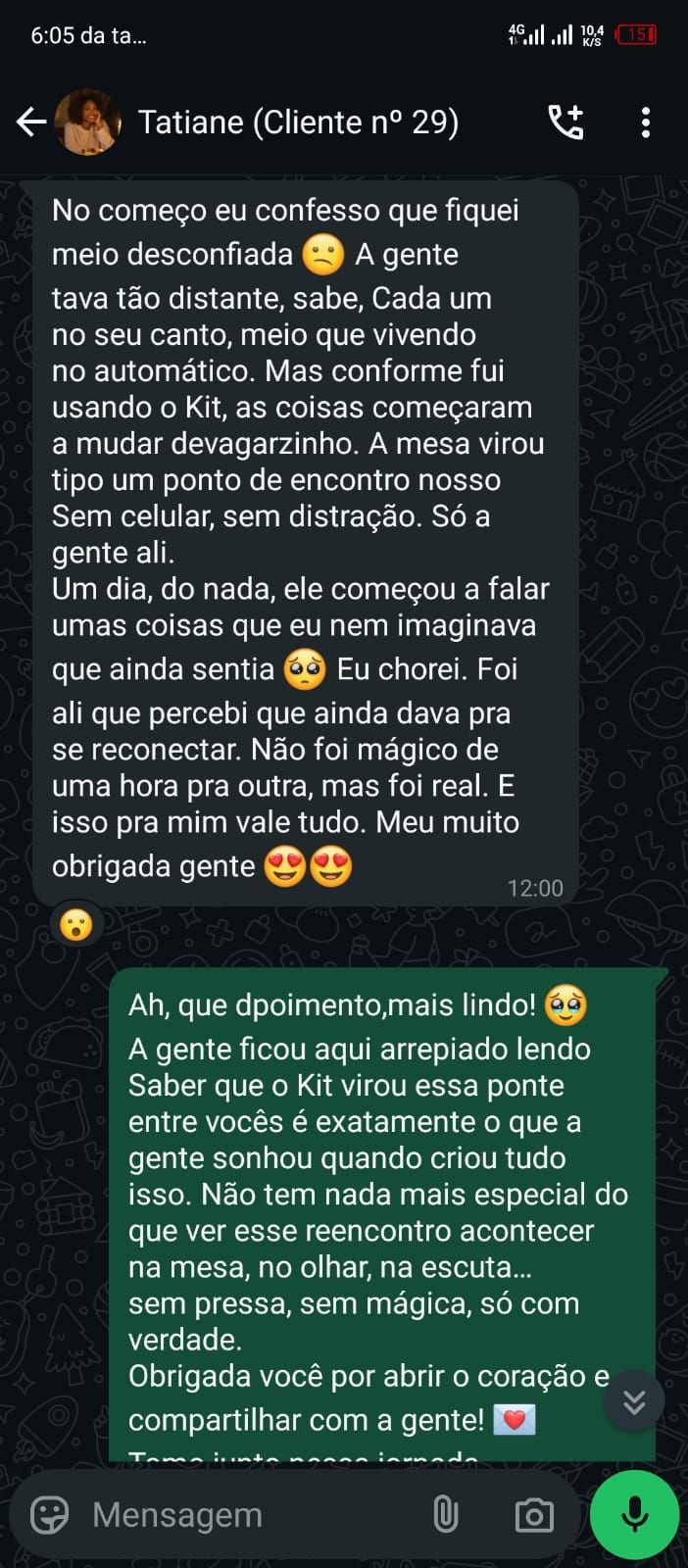Go back to the chat list
Screen dimensions: 688x1568
[x=31, y=122]
